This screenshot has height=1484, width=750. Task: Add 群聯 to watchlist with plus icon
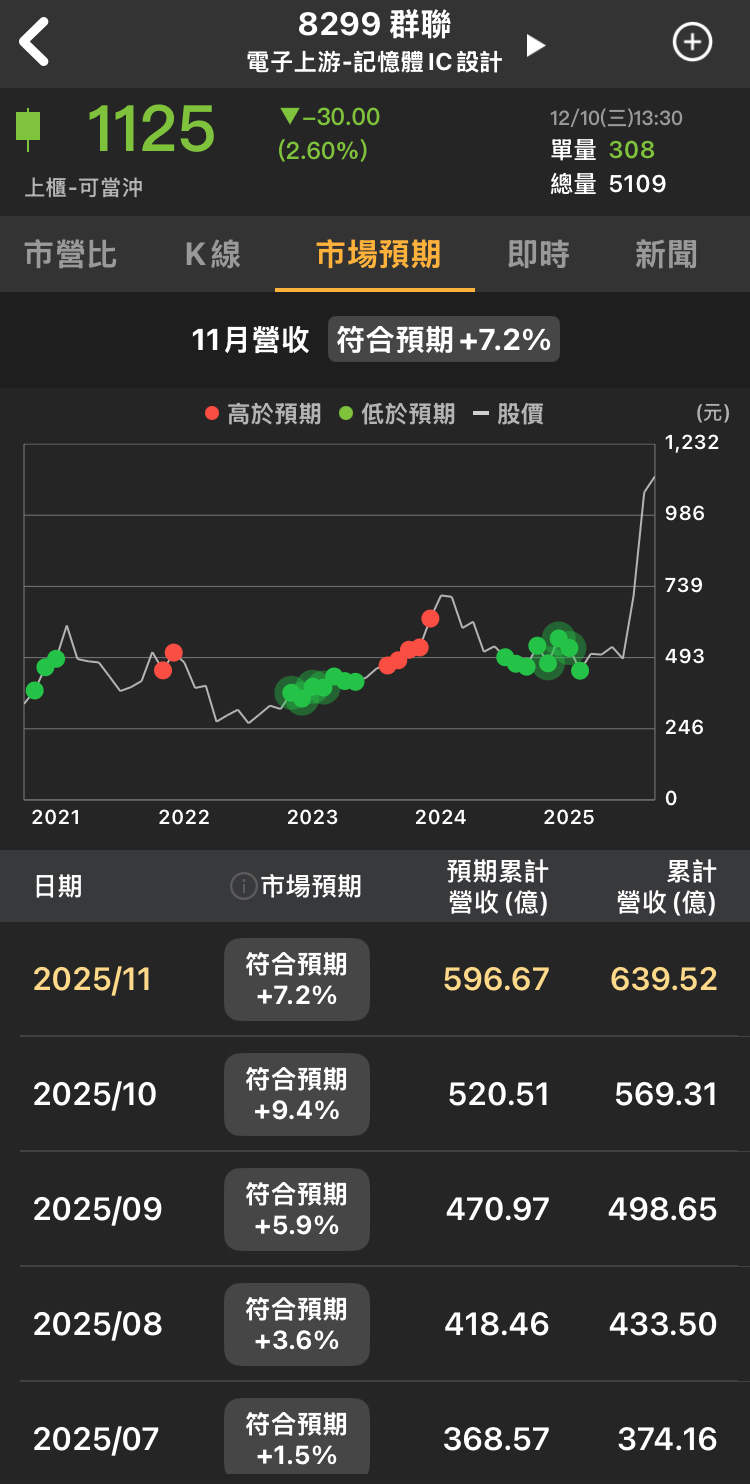tap(692, 43)
